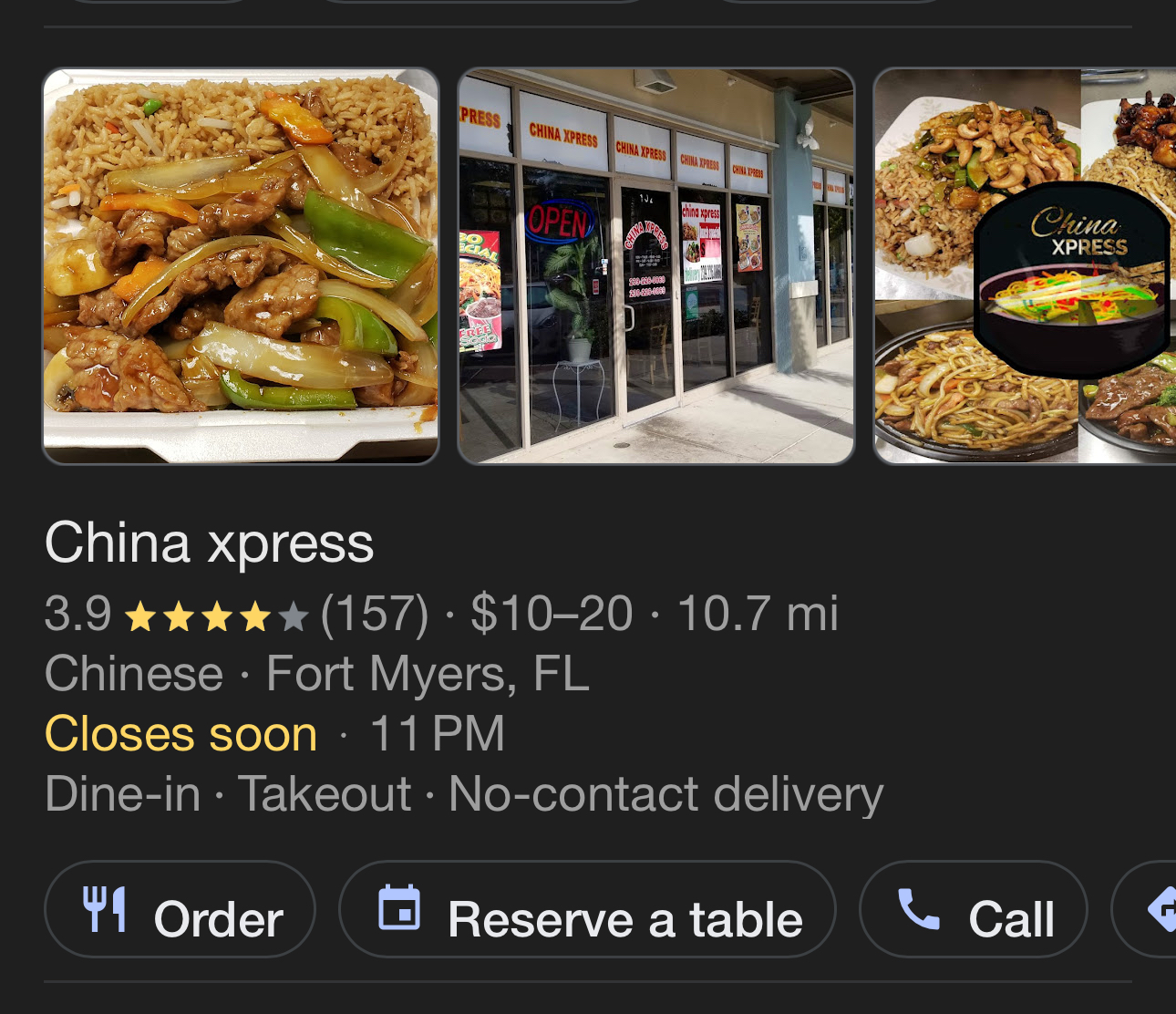Call China xpress restaurant
Viewport: 1176px width, 1014px height.
click(973, 910)
